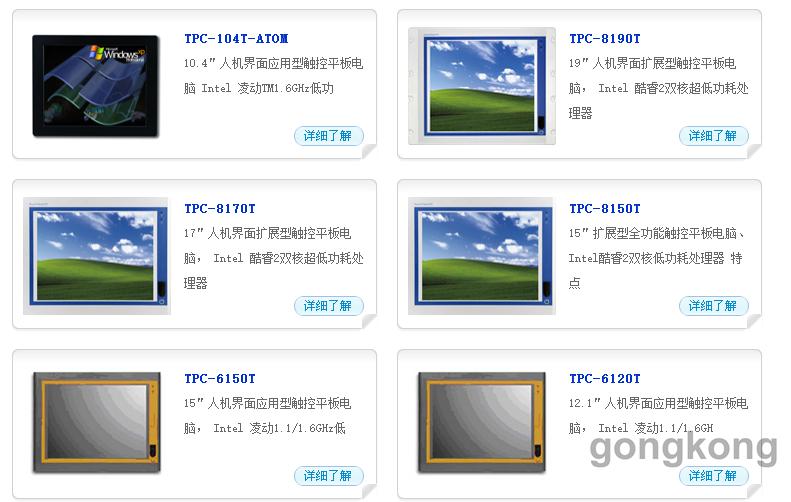Viewport: 791px width, 502px height.
Task: Select the TPC-6150T title link
Action: click(220, 379)
